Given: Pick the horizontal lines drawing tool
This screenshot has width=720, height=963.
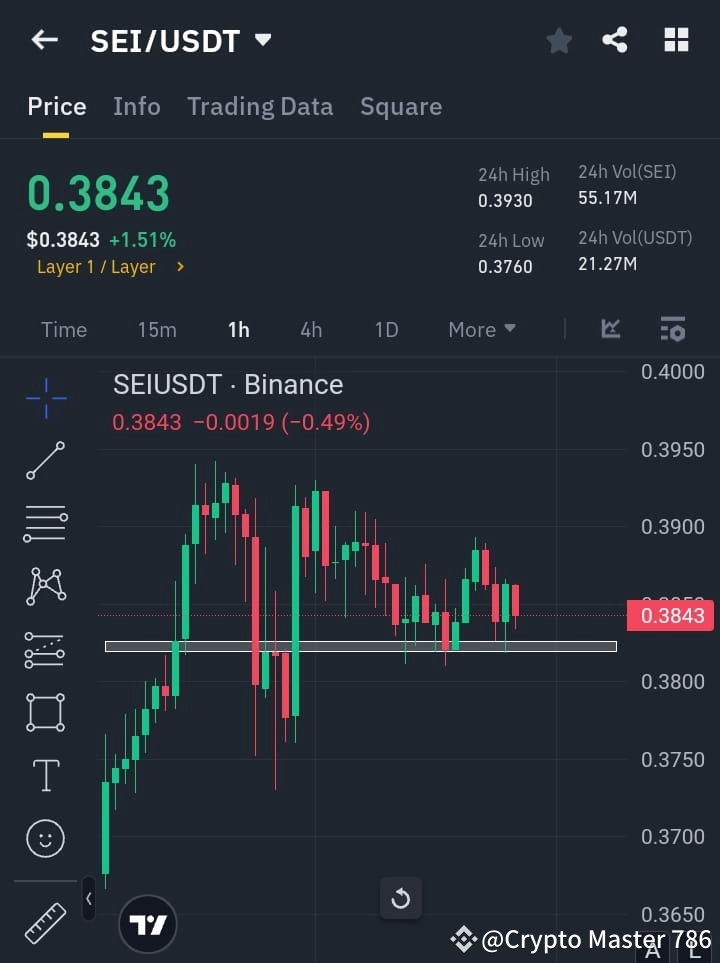Looking at the screenshot, I should point(45,524).
